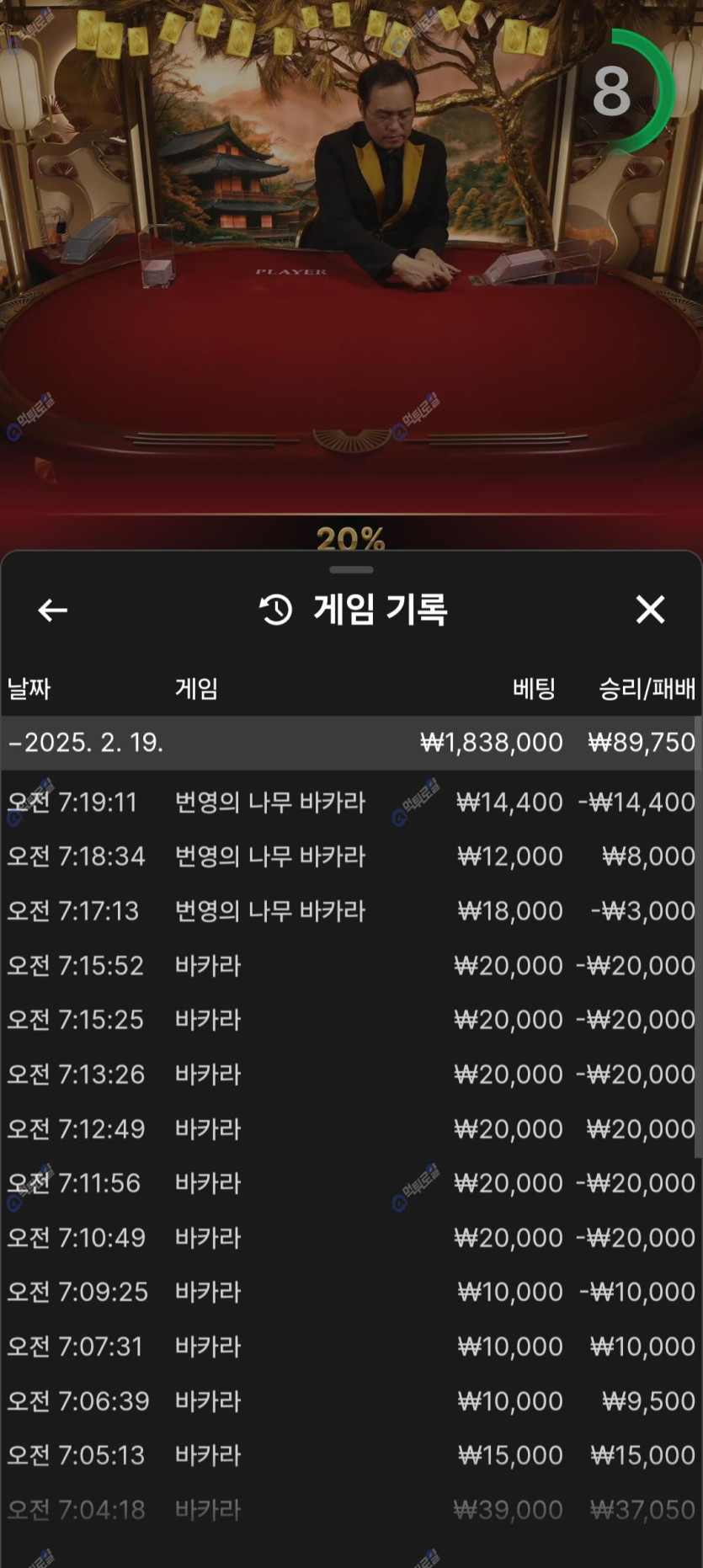Show details for 오전 7:07:31 바카라
703x1568 pixels.
tap(350, 1347)
